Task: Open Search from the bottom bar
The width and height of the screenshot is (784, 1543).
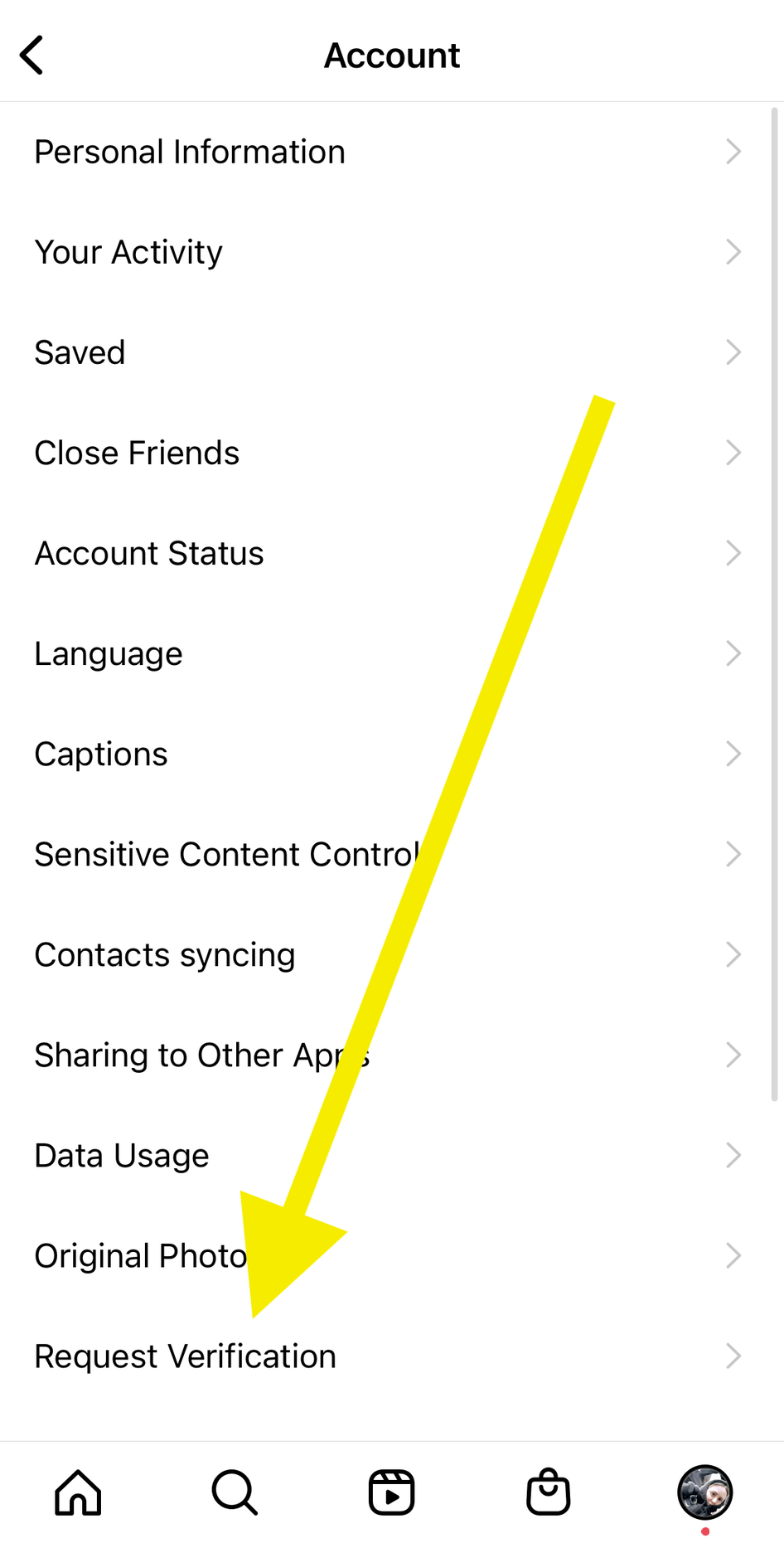Action: tap(235, 1493)
